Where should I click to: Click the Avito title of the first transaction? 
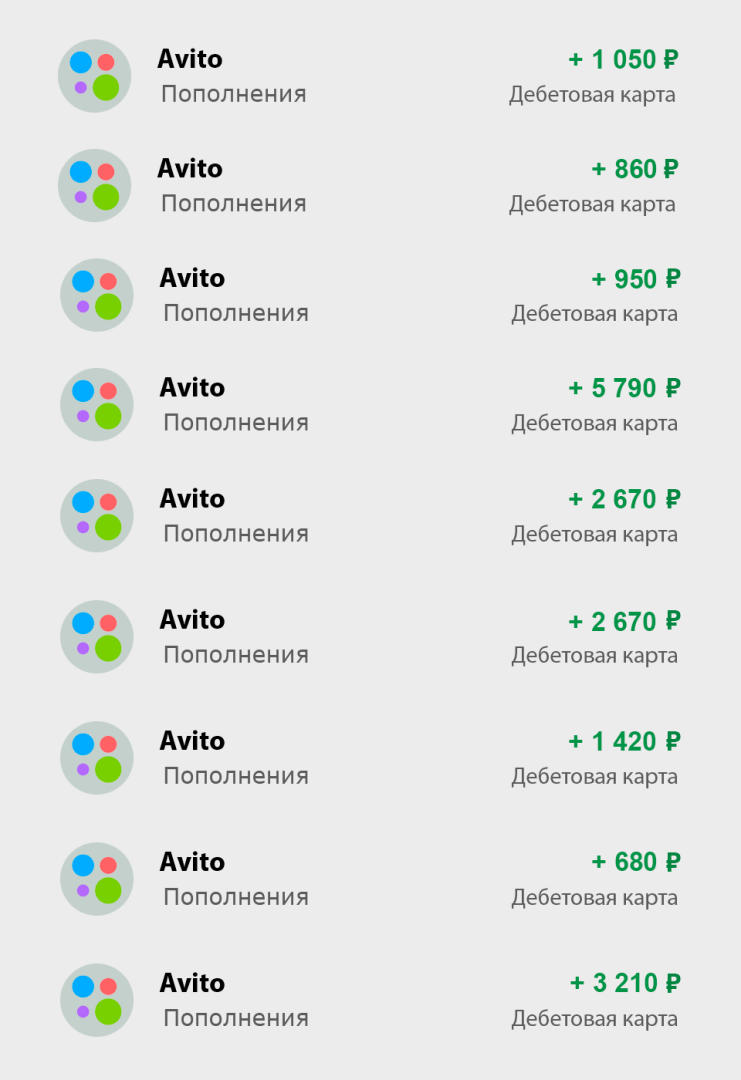(x=190, y=59)
